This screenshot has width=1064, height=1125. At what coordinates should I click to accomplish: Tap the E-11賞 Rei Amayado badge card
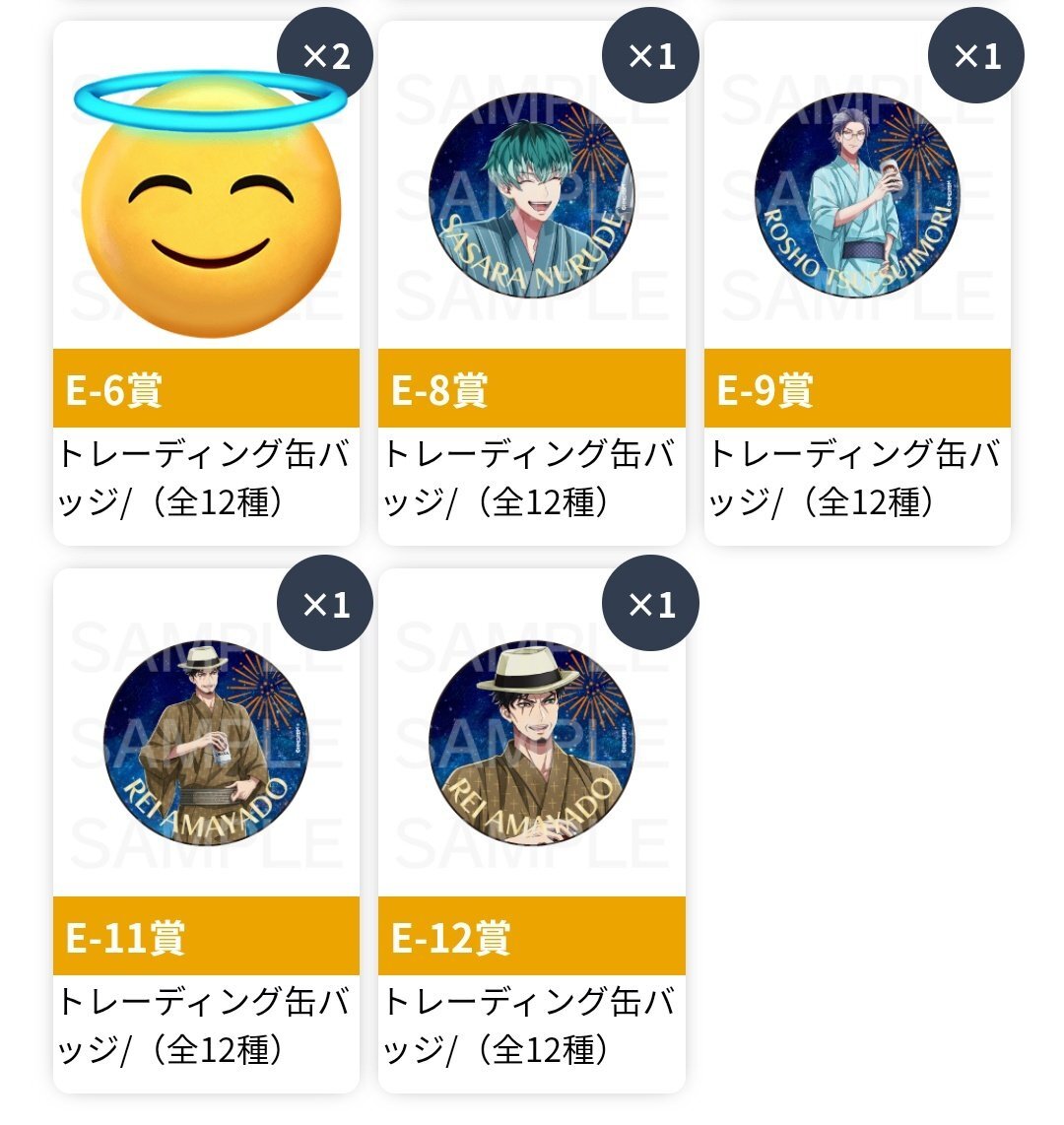click(206, 832)
